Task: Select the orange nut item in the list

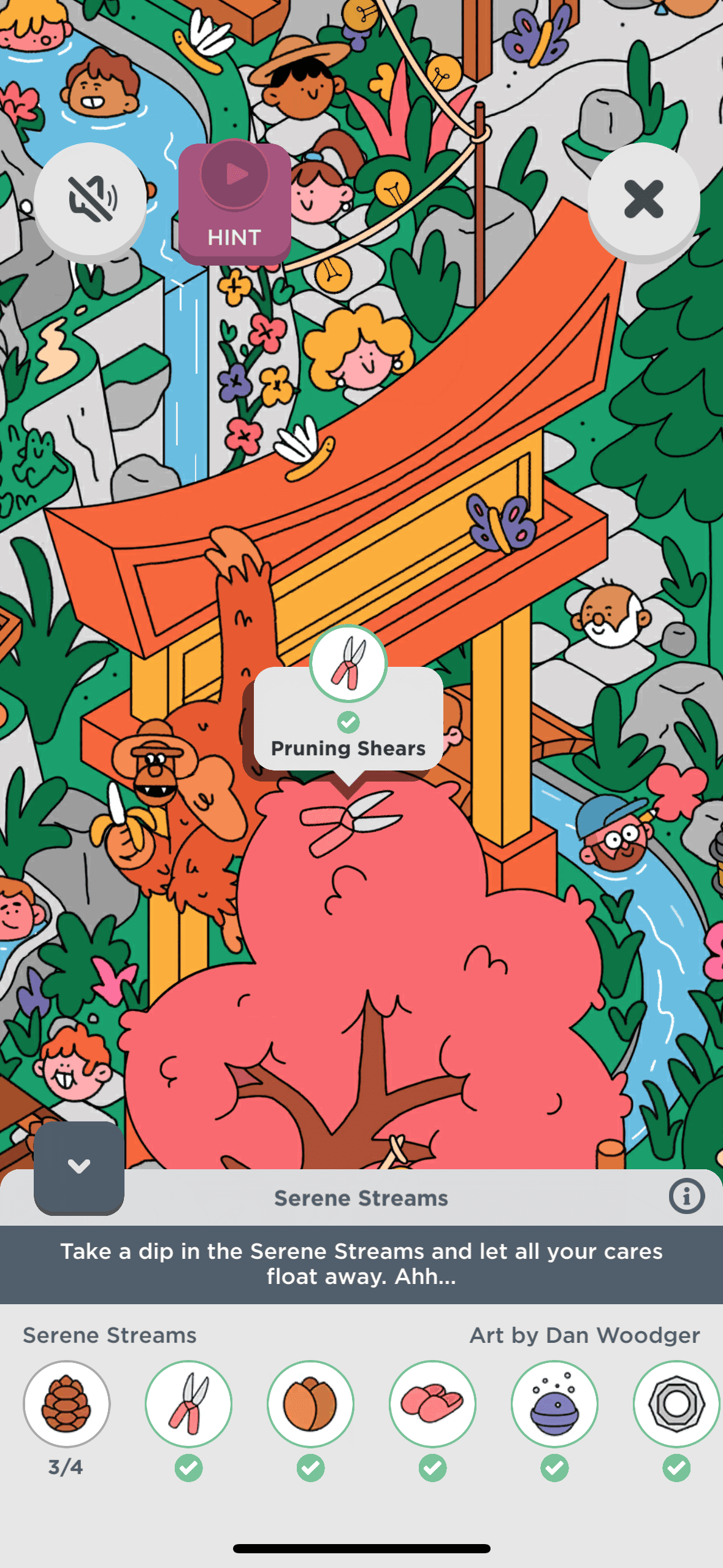Action: coord(310,1404)
